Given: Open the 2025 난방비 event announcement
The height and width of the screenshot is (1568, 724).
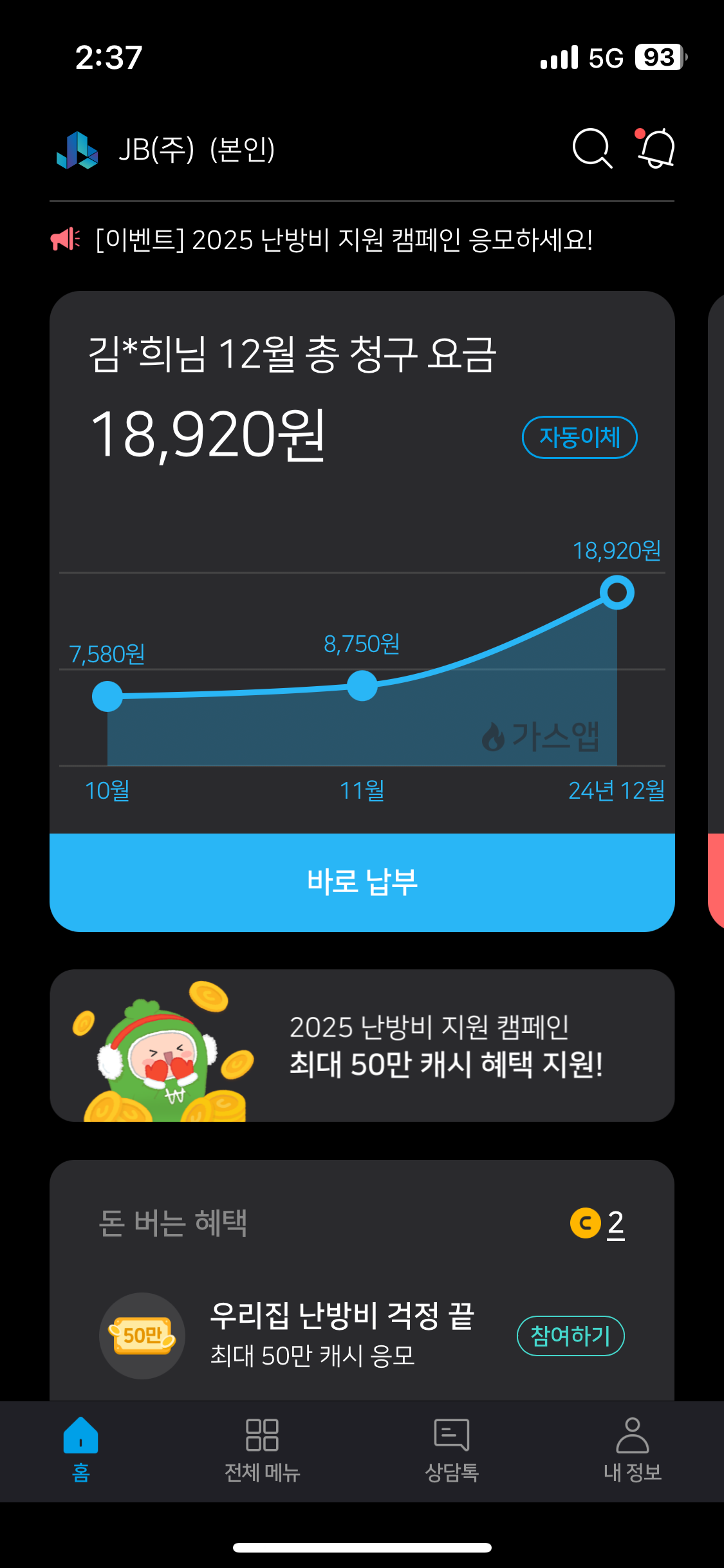Looking at the screenshot, I should 344,240.
